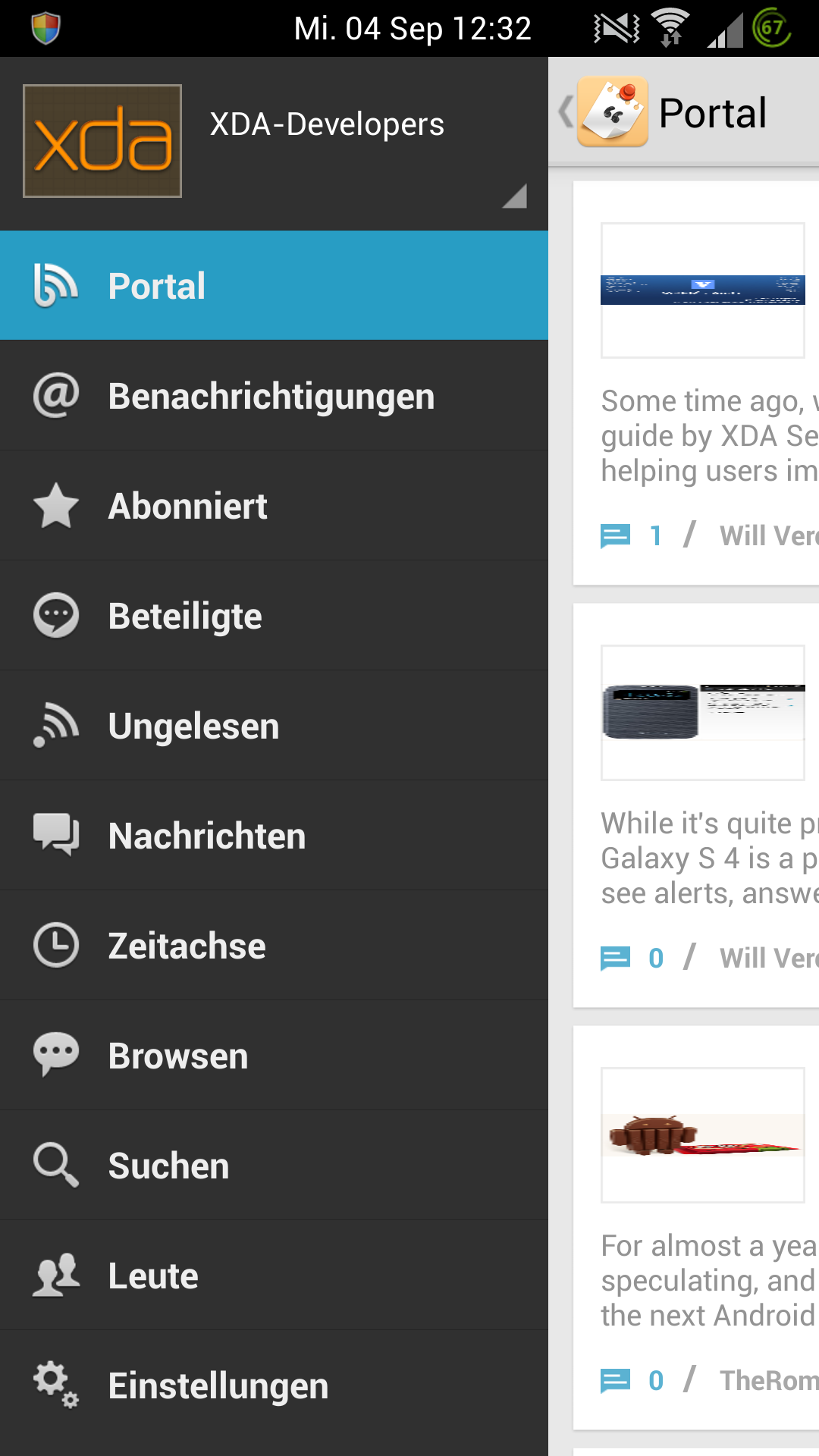This screenshot has height=1456, width=819.
Task: Expand the XDA-Developers forum dropdown
Action: 274,143
